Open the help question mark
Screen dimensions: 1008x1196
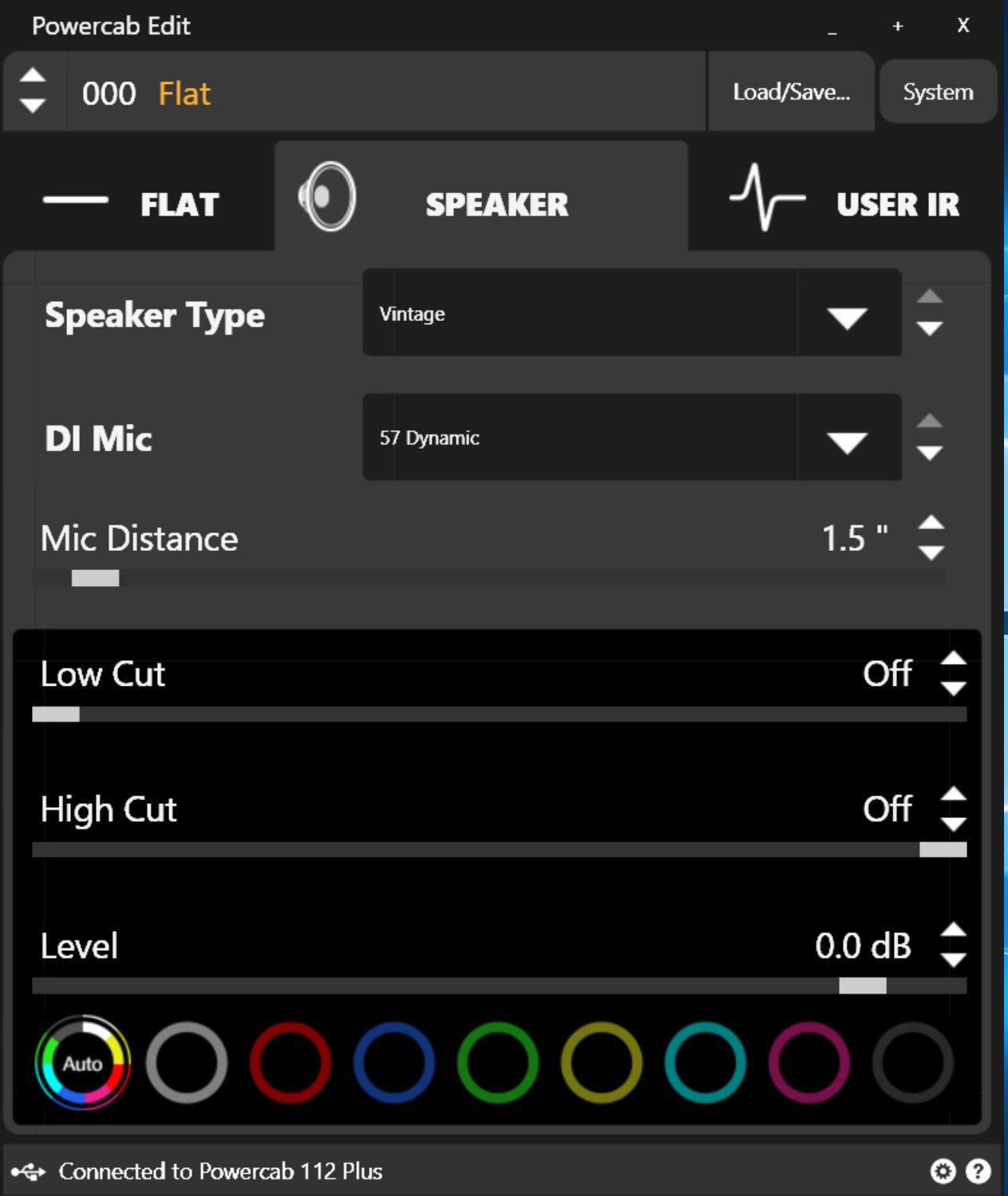point(978,1171)
